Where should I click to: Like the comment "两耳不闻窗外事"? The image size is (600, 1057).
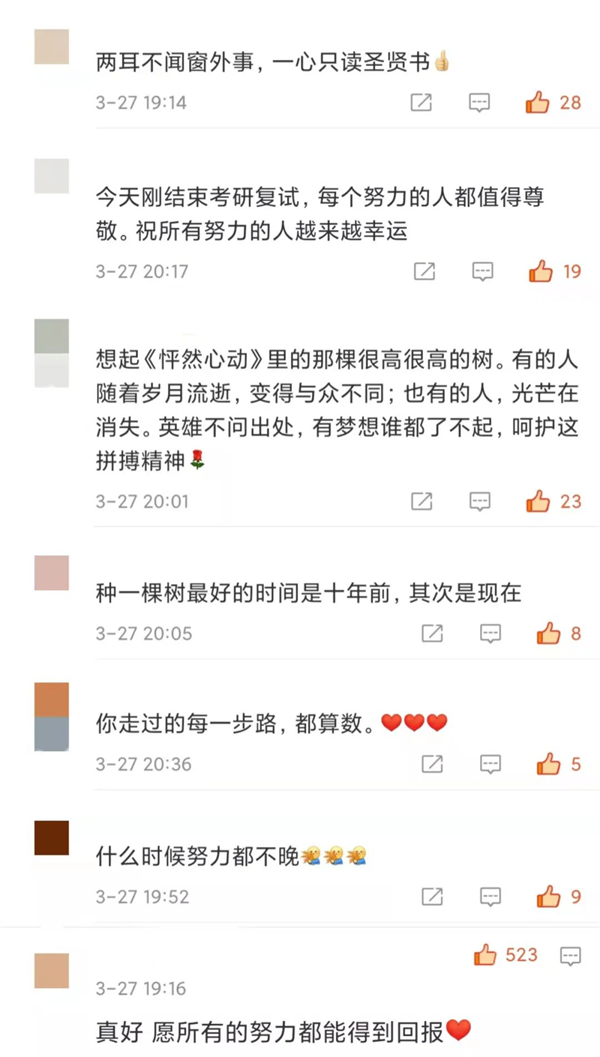pyautogui.click(x=538, y=102)
